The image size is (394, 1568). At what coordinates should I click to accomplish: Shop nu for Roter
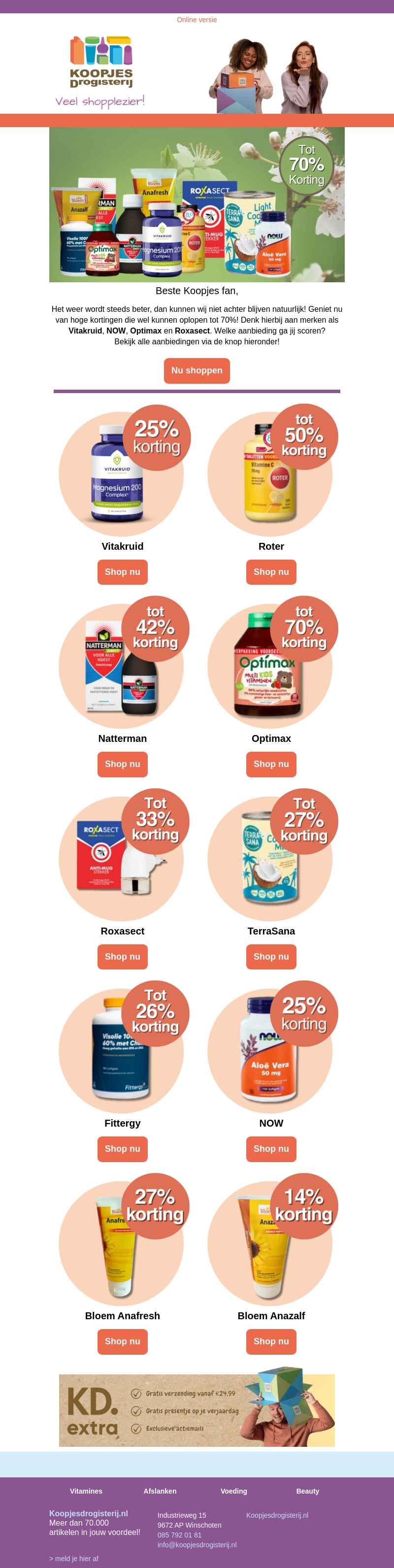271,571
